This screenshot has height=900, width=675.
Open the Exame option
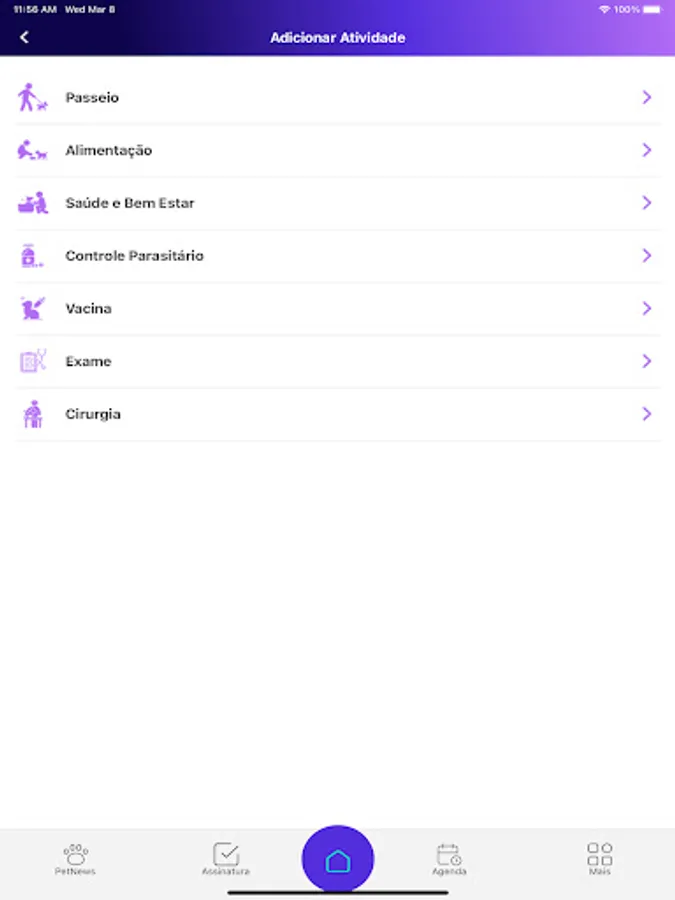coord(337,361)
